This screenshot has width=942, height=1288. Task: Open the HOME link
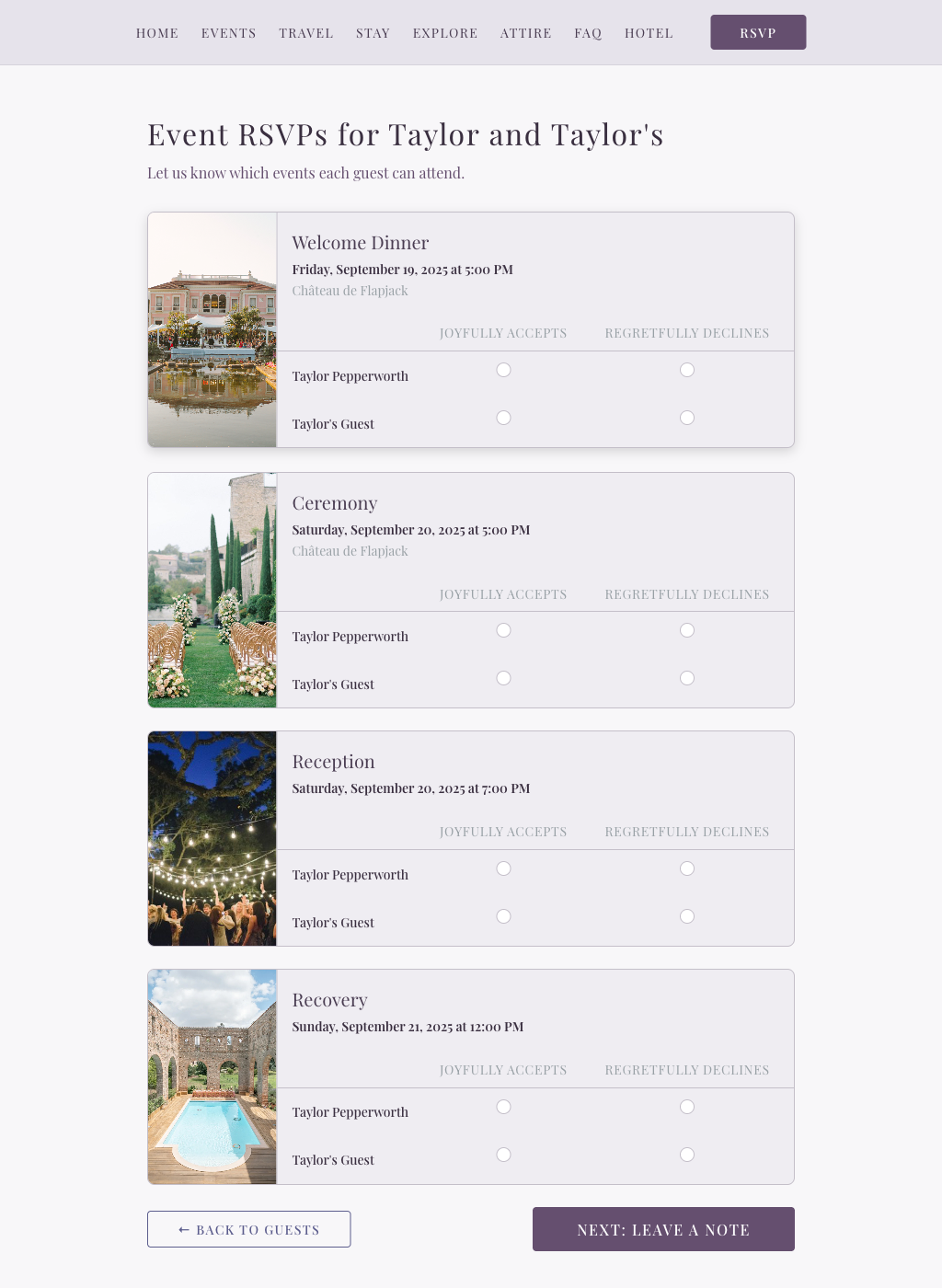click(157, 33)
